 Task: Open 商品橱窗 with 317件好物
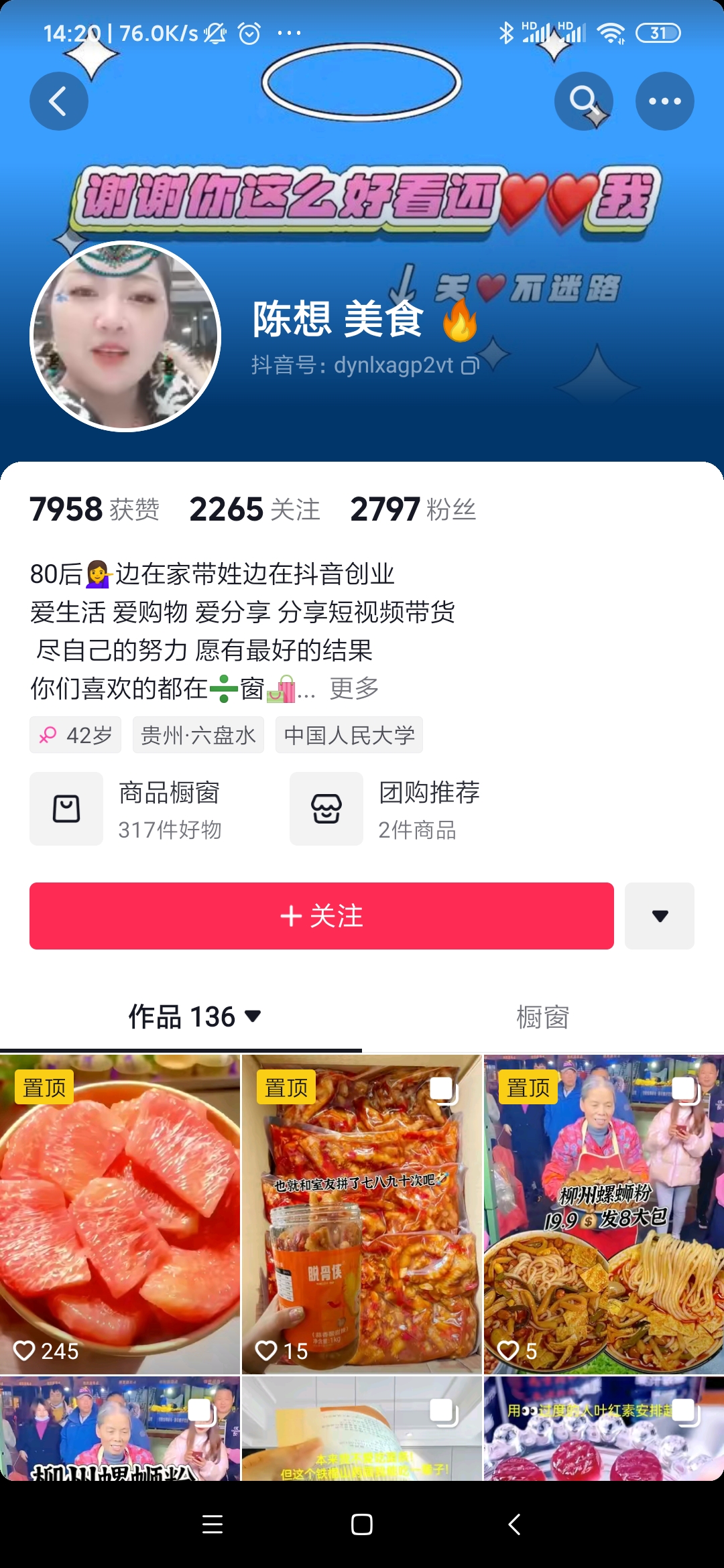(134, 809)
